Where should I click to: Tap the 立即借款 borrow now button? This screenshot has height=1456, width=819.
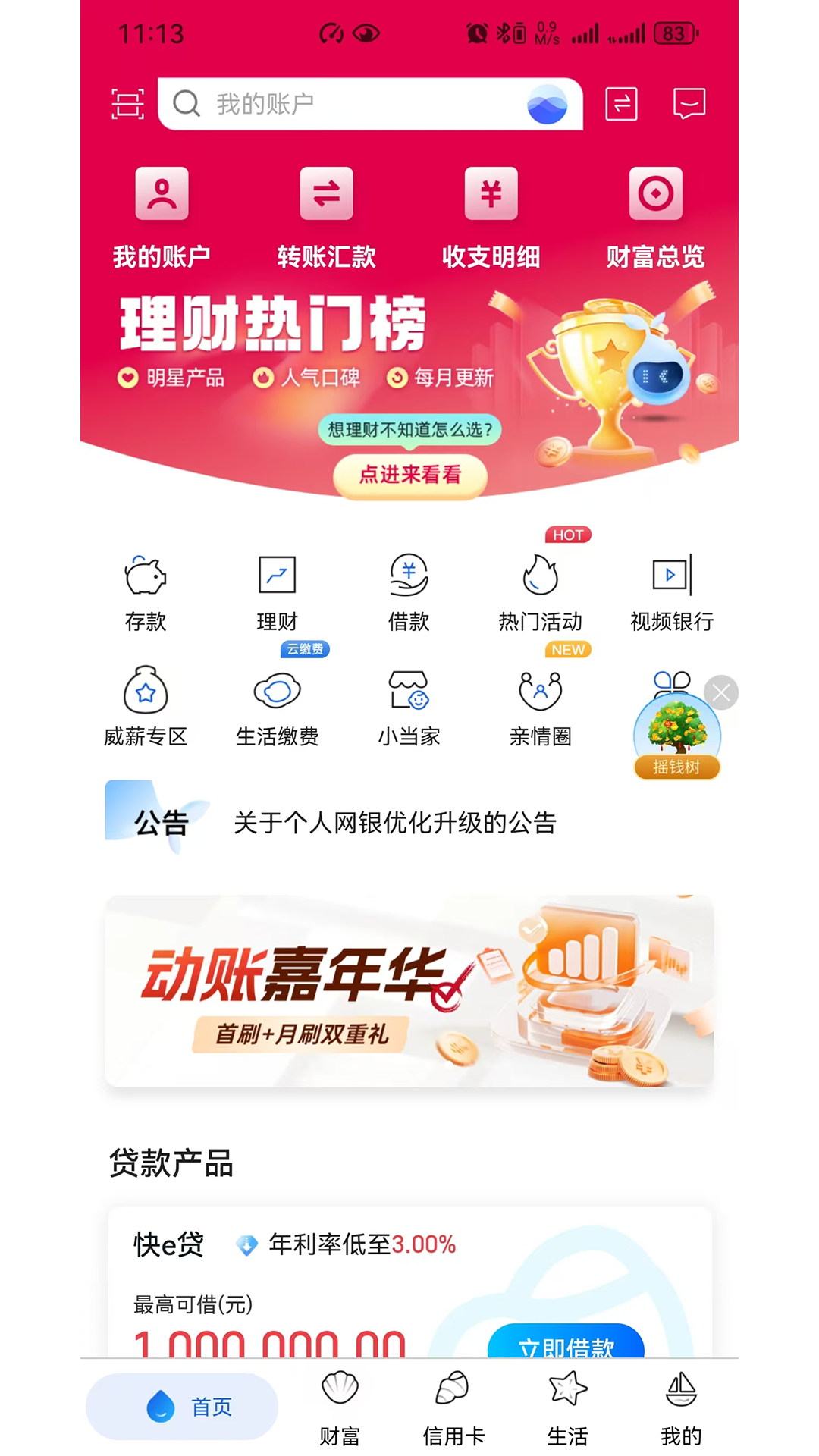pos(565,1346)
